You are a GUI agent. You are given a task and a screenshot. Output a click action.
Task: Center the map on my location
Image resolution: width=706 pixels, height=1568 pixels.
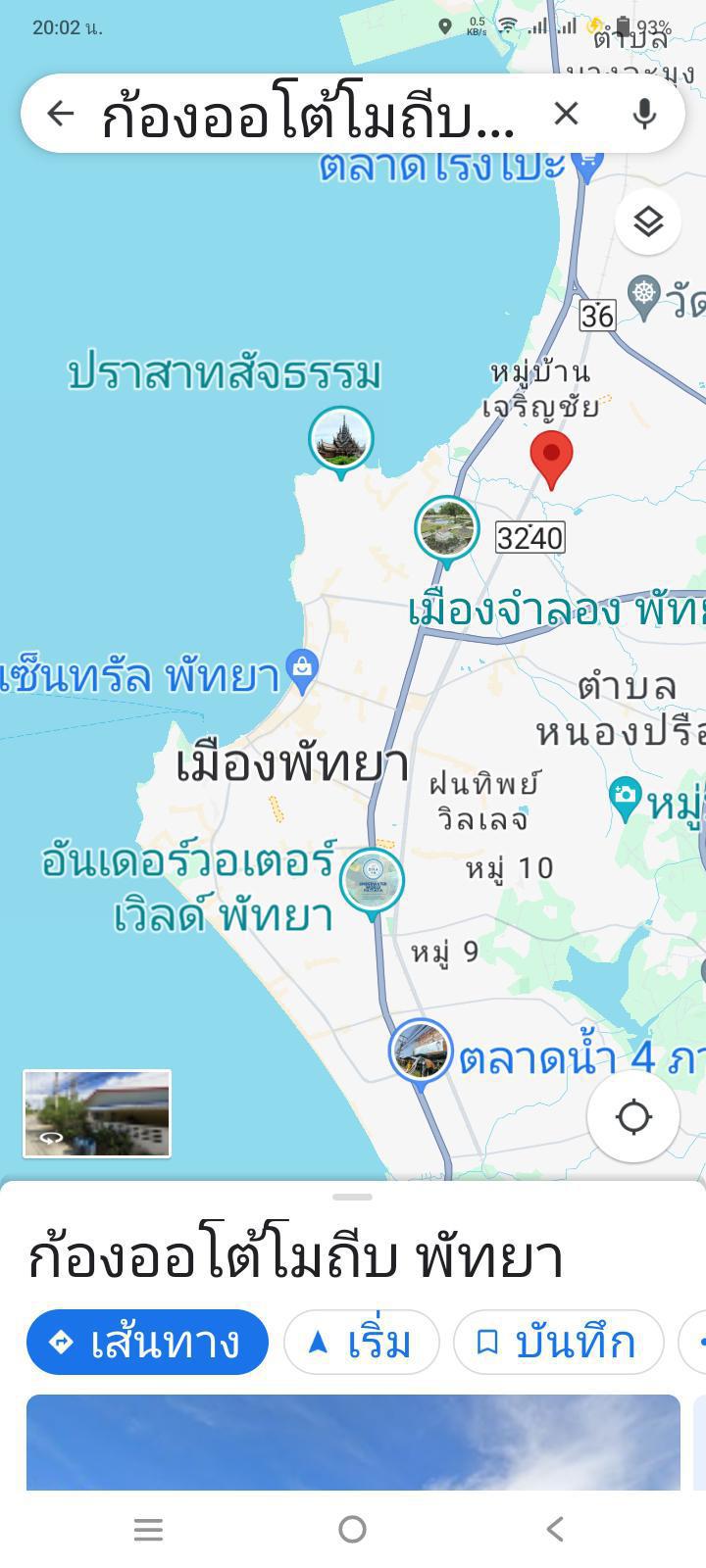click(x=633, y=1116)
